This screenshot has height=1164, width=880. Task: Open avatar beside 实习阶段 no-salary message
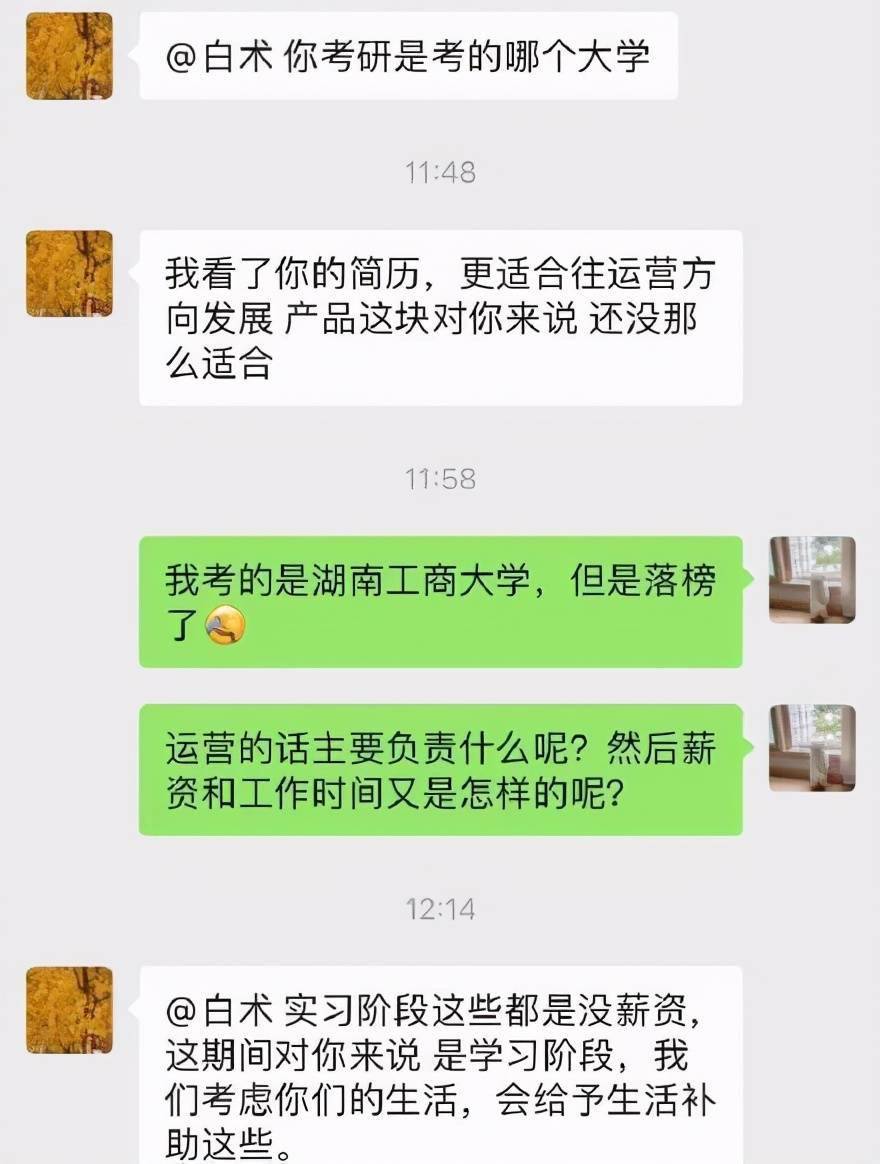pos(69,1009)
